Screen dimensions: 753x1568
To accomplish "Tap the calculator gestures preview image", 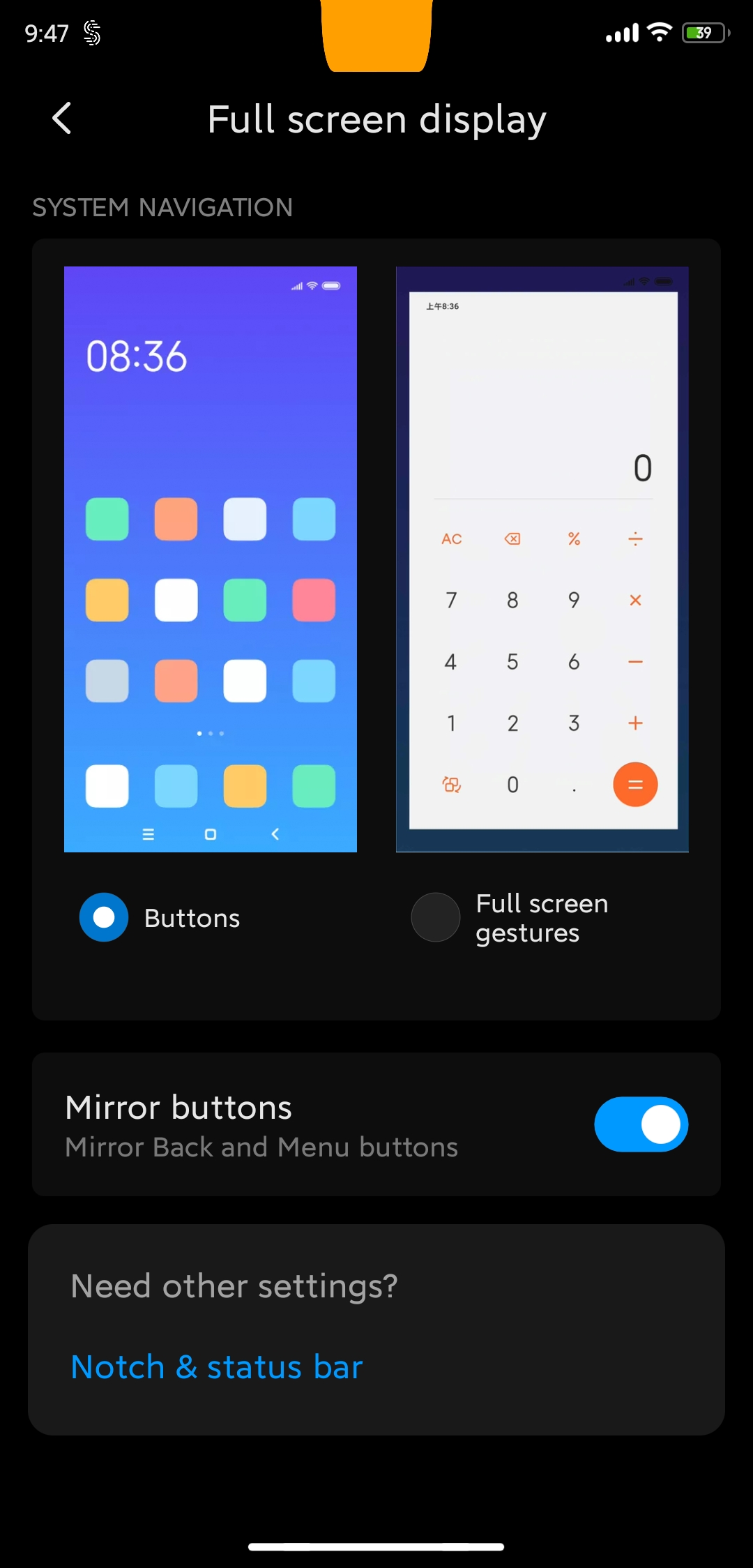I will click(542, 559).
